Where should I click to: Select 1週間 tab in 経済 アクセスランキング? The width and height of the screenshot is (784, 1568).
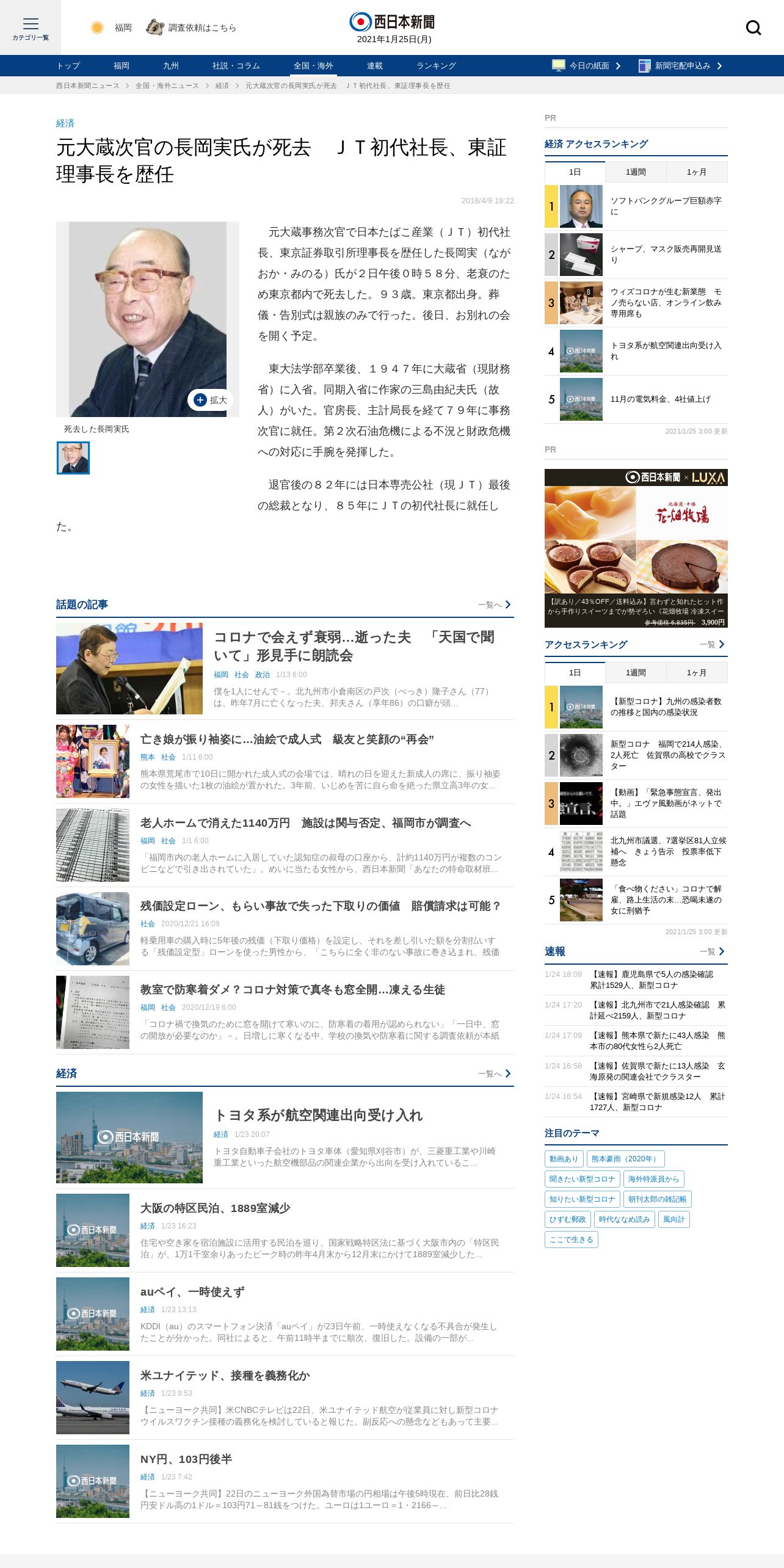(636, 172)
